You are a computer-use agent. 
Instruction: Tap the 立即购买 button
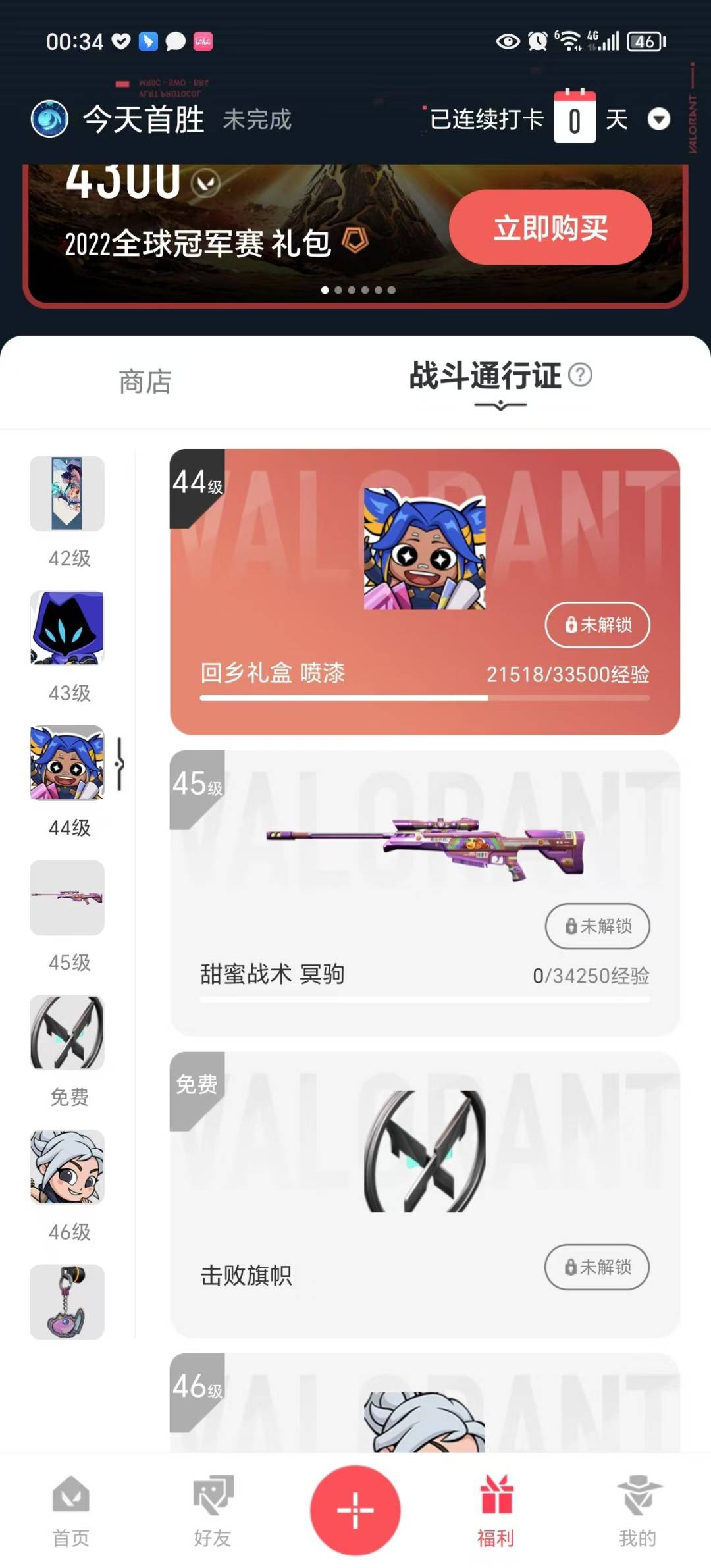pos(550,228)
